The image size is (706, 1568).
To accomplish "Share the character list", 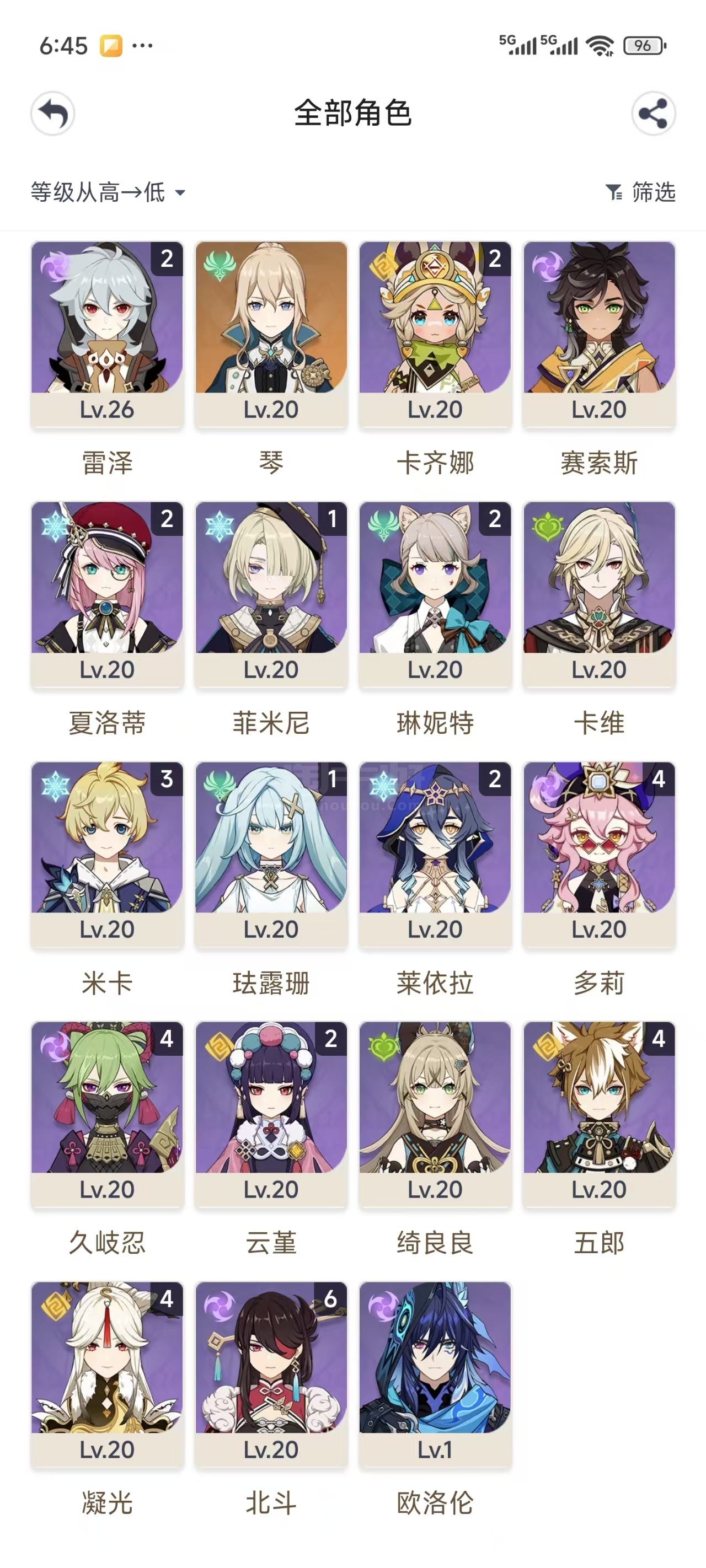I will [653, 113].
